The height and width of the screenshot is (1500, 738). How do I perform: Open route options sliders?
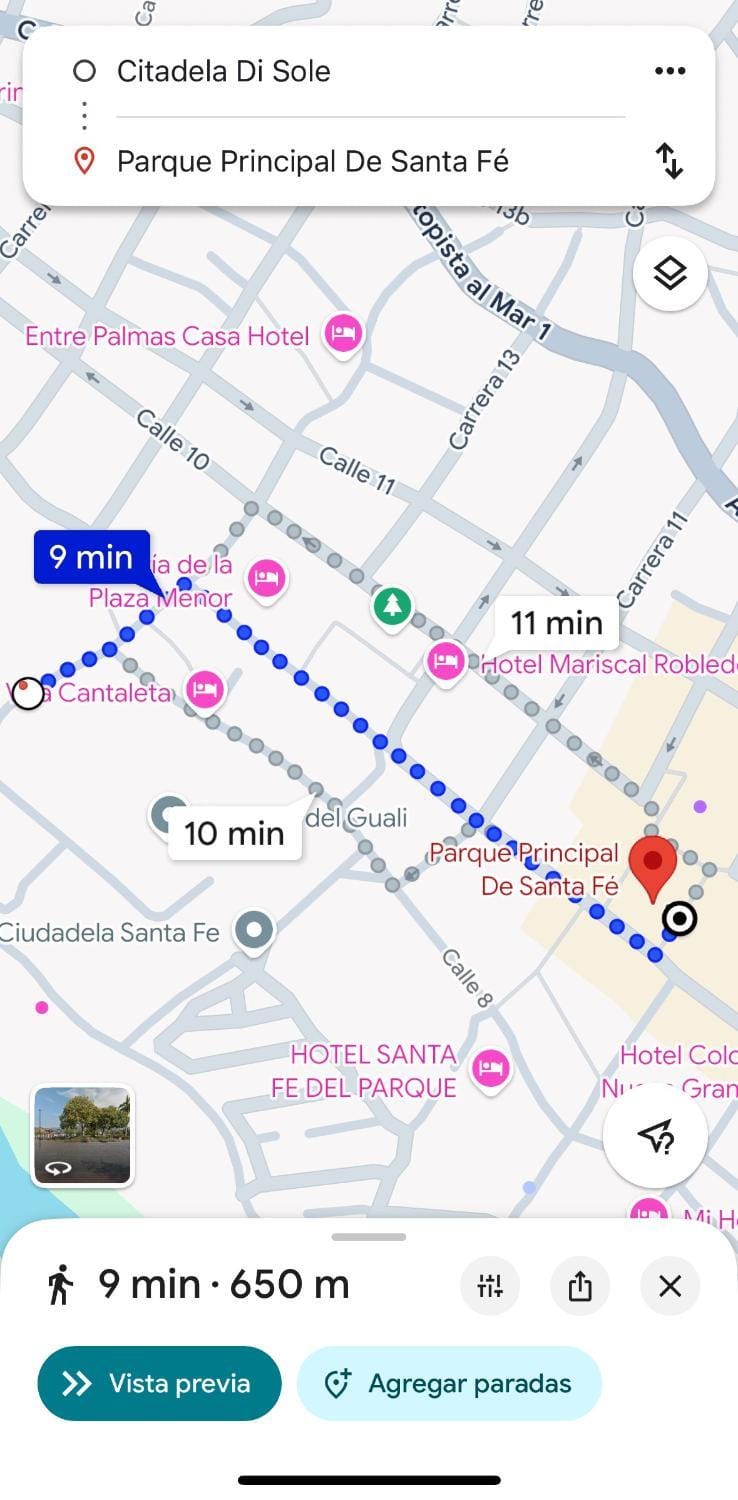[x=490, y=1285]
